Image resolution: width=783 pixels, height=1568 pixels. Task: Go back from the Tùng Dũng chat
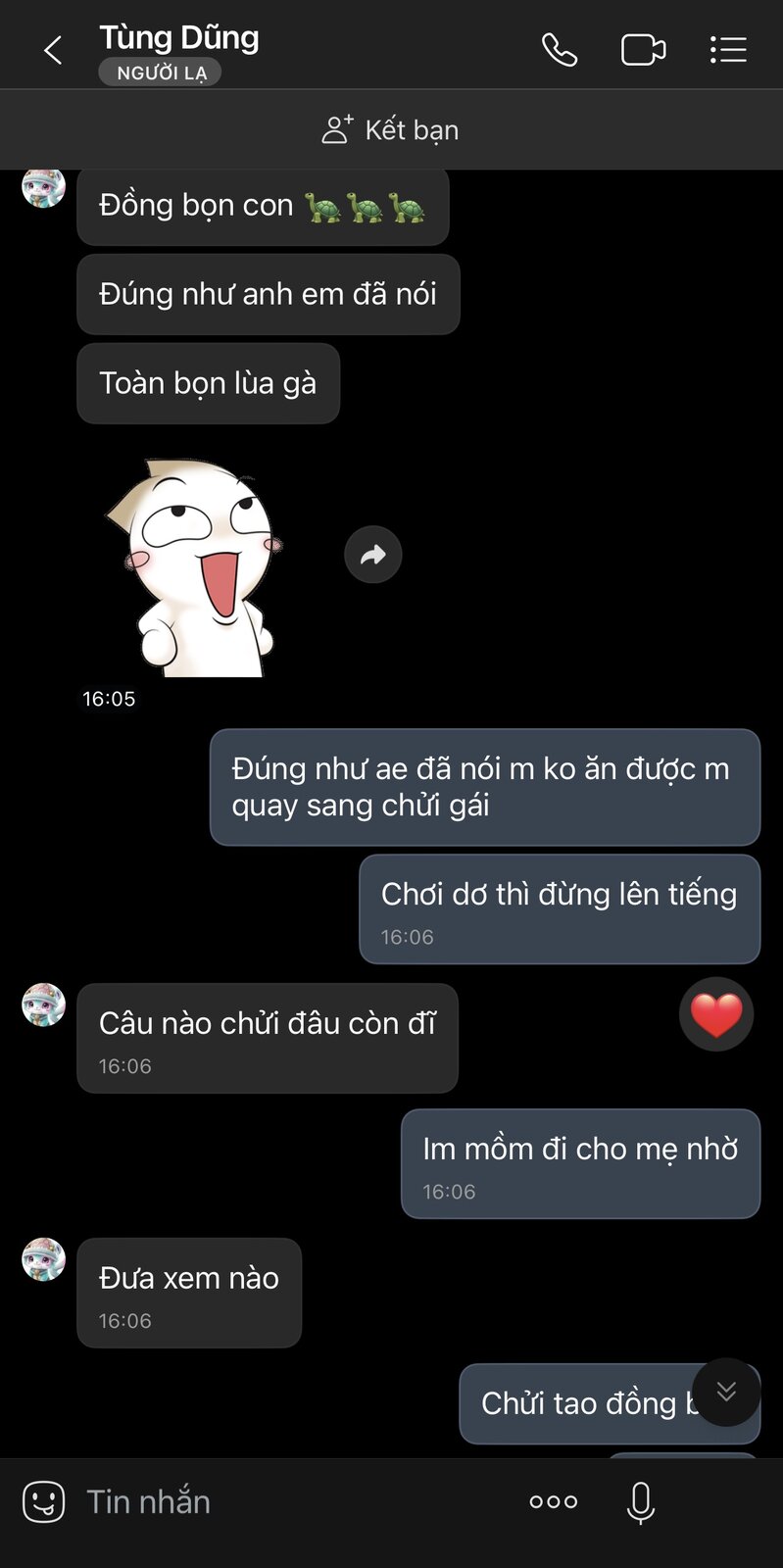53,50
